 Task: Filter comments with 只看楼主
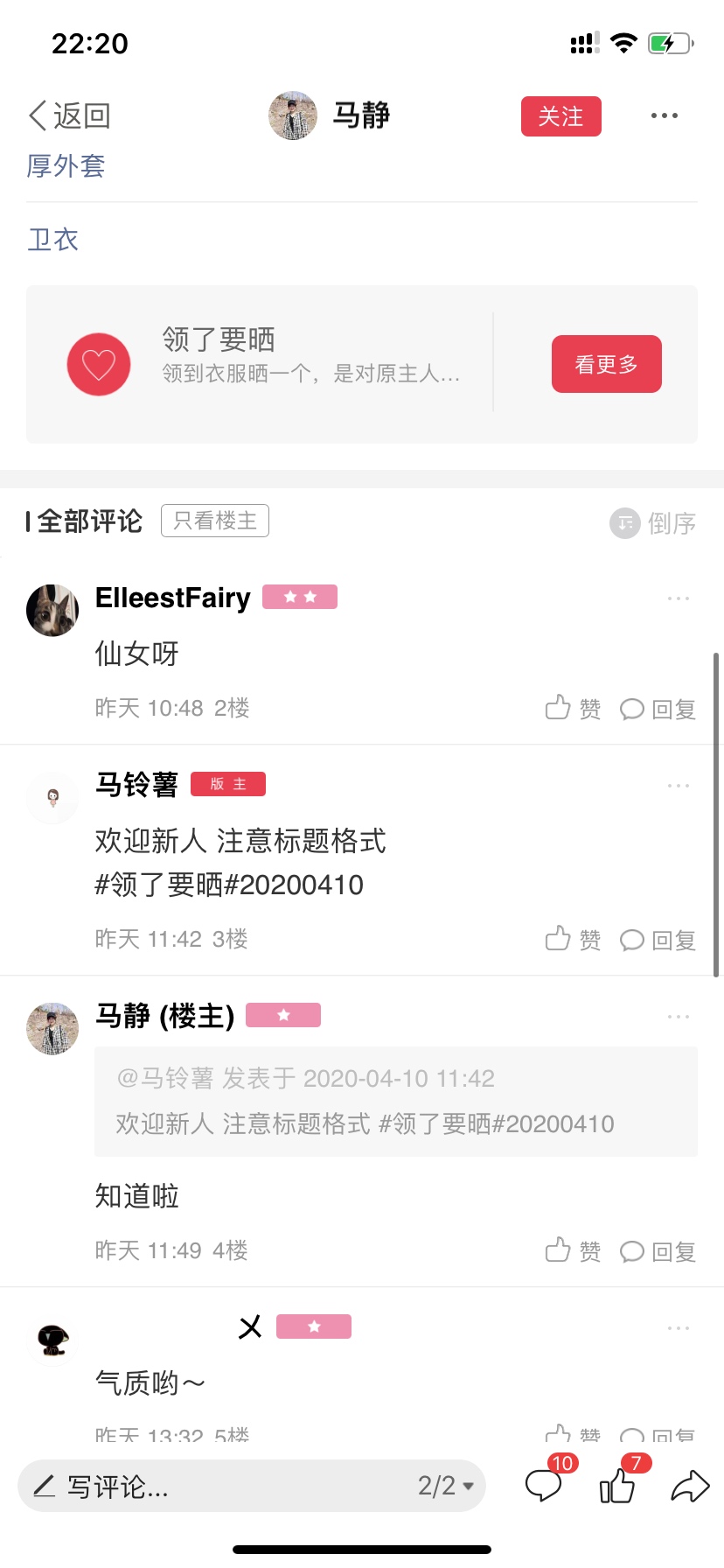coord(214,521)
